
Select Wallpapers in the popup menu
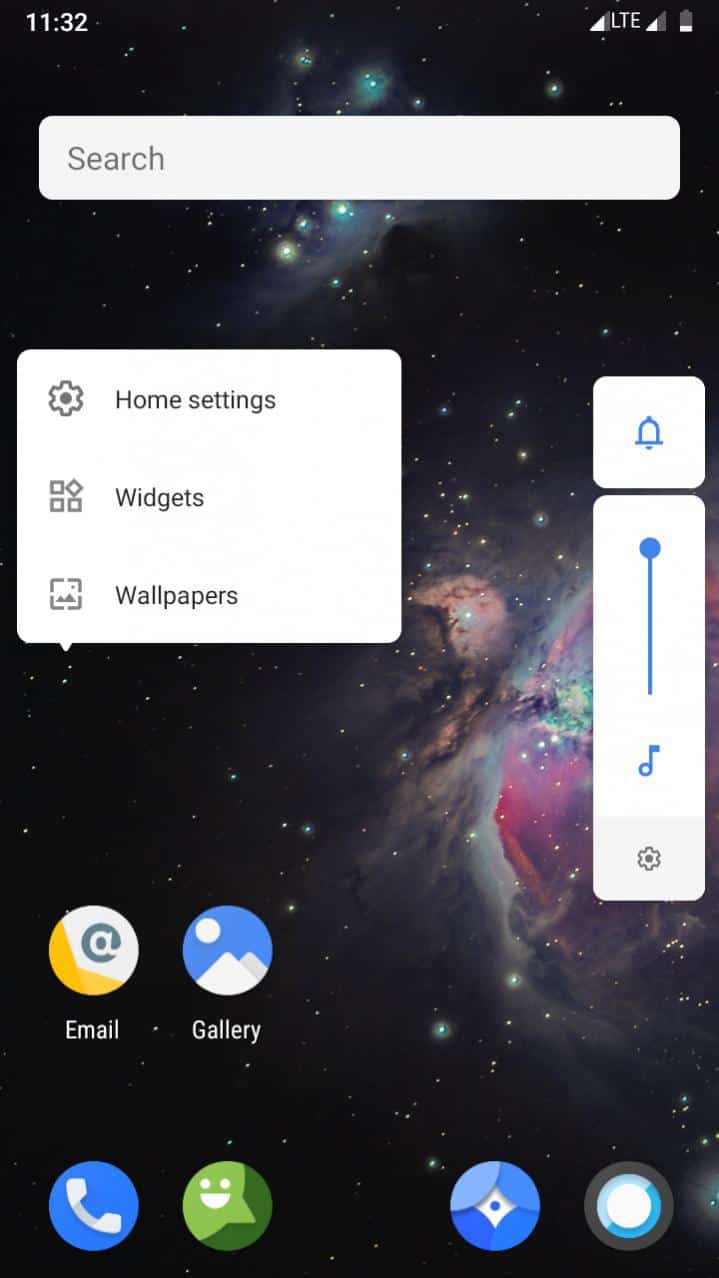176,596
